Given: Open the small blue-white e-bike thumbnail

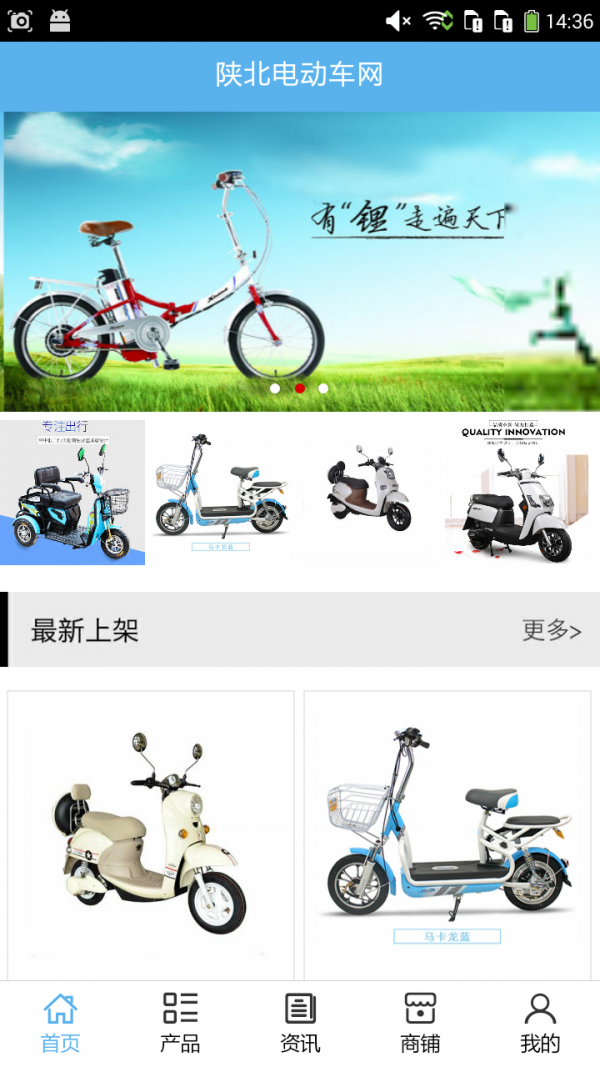Looking at the screenshot, I should (222, 492).
